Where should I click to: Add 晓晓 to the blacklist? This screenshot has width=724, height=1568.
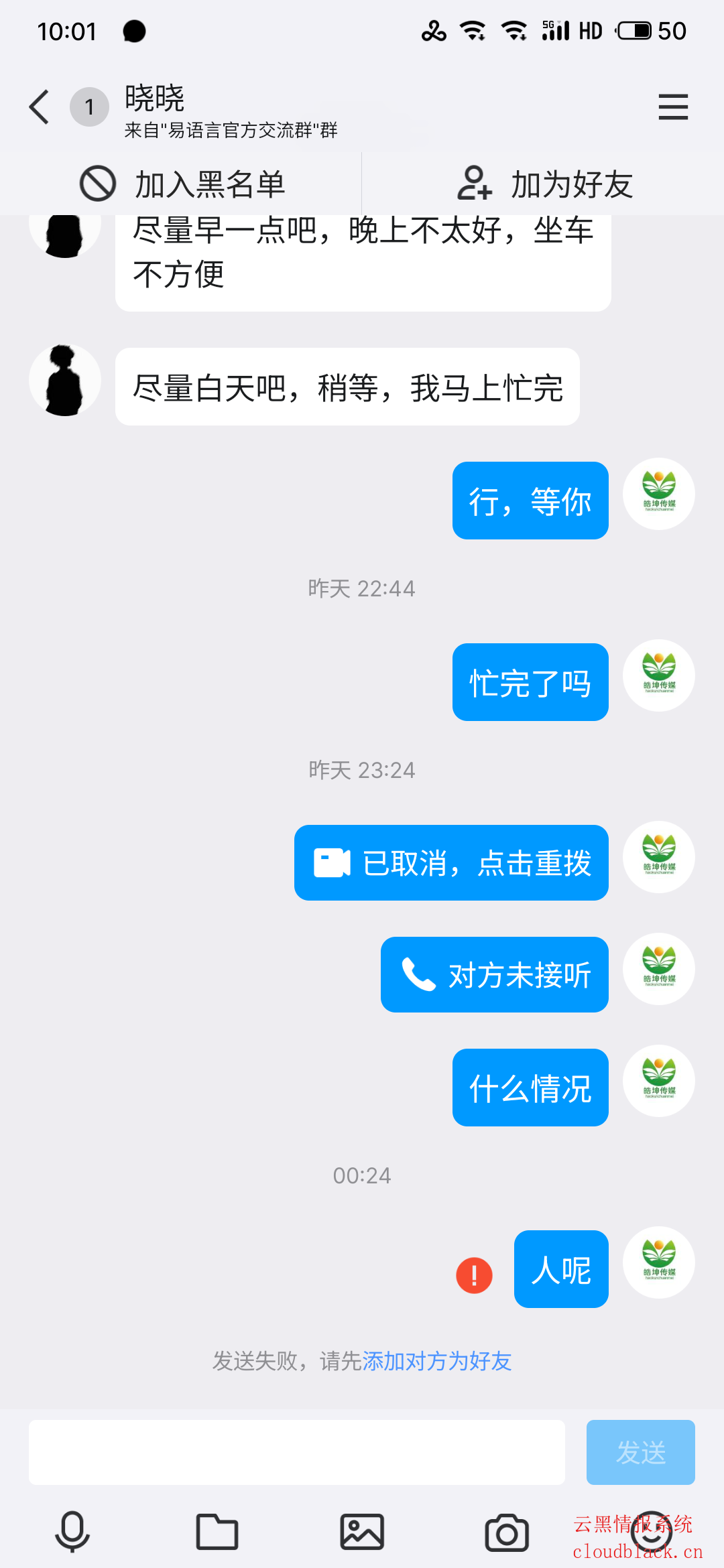tap(182, 184)
